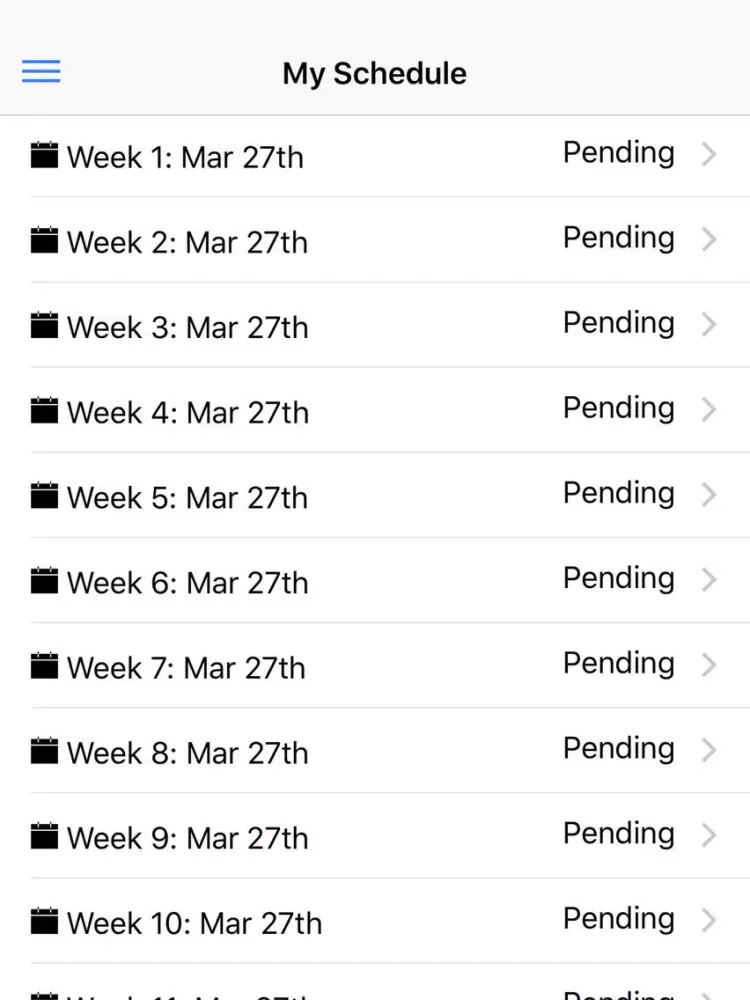Click the Pending label for Week 1

tap(618, 152)
